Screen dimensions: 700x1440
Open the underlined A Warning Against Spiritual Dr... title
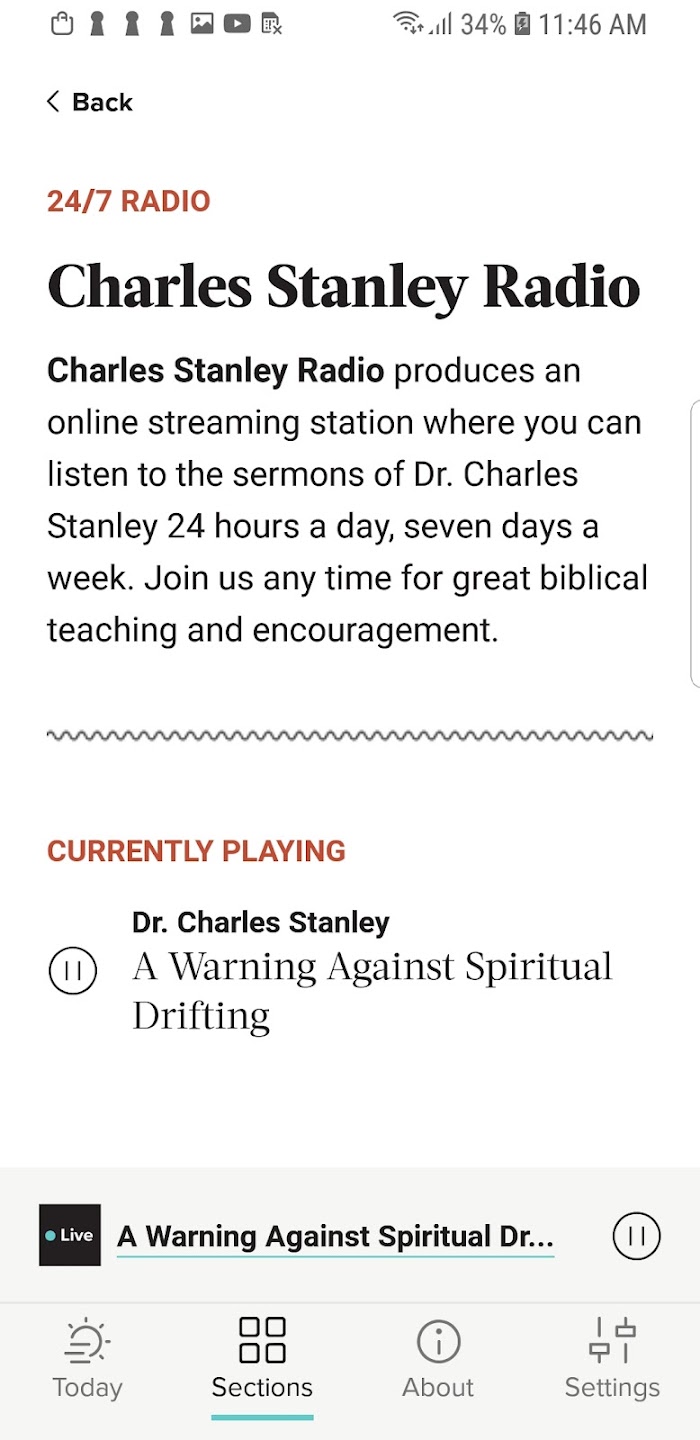coord(335,1236)
